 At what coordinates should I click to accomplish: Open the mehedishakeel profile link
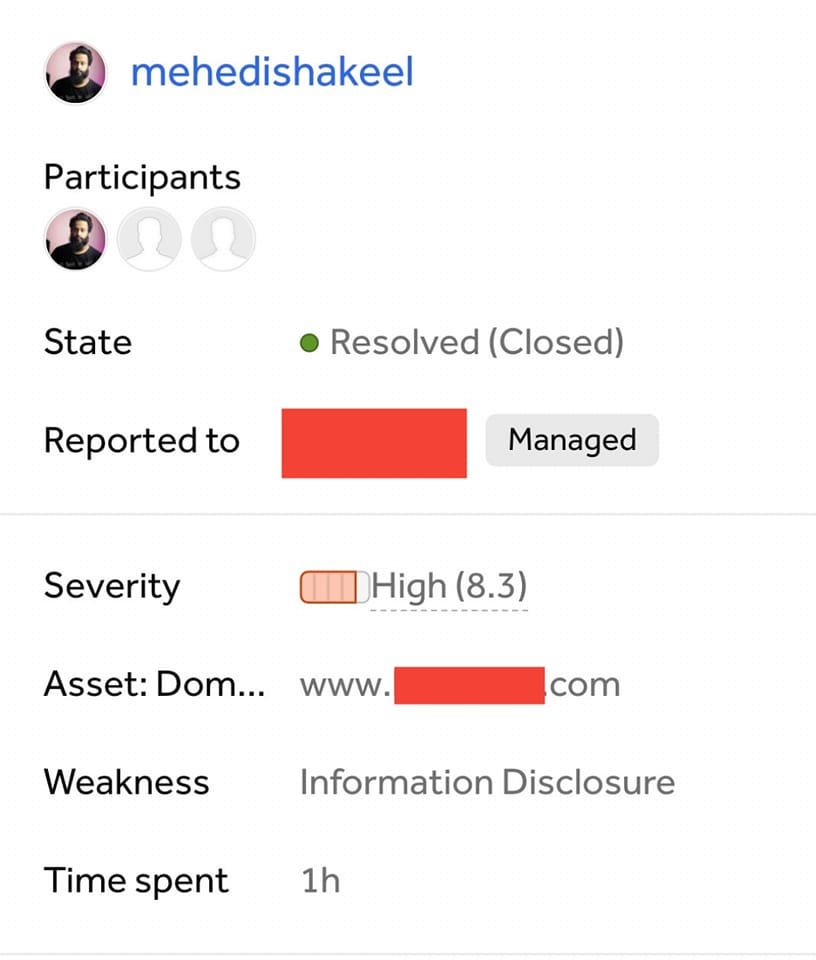click(272, 72)
